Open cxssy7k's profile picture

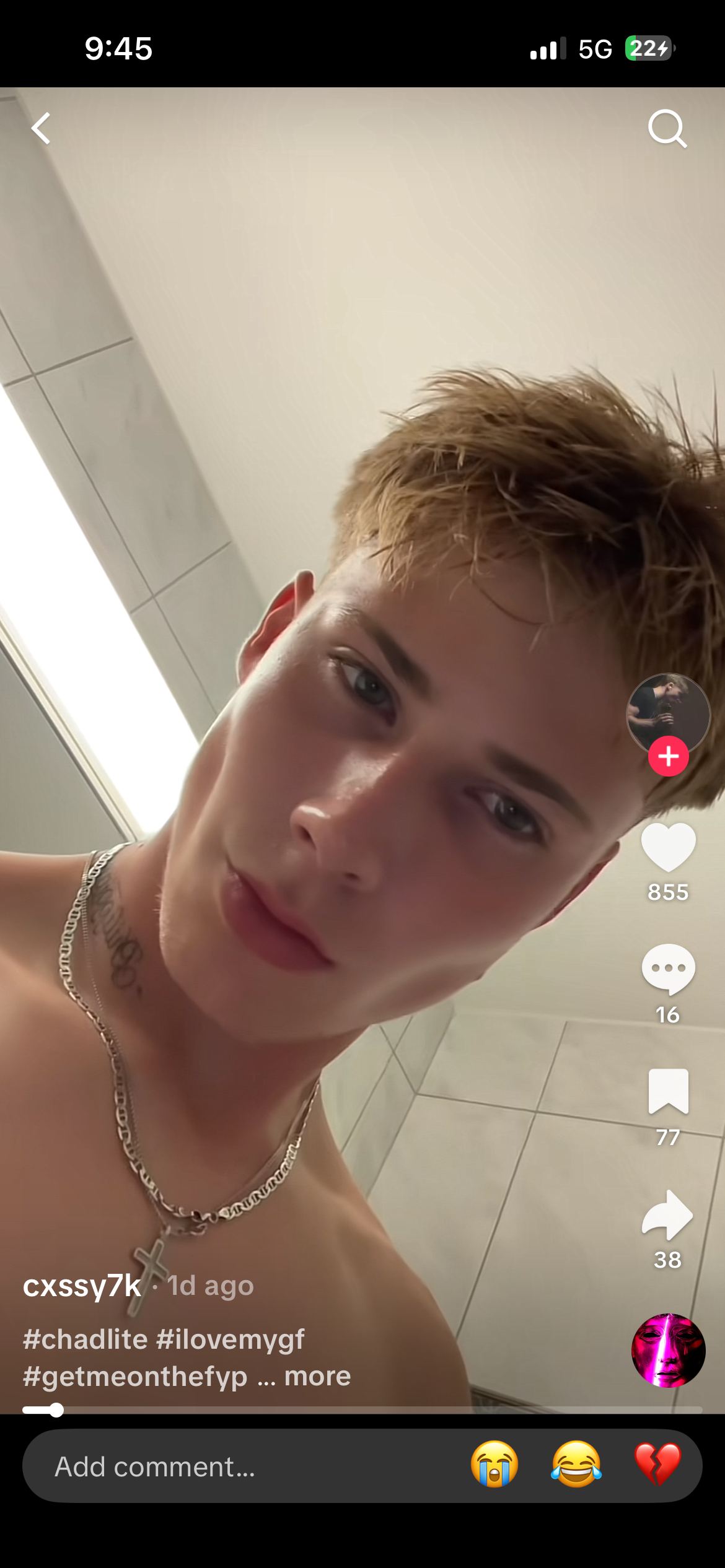[668, 712]
